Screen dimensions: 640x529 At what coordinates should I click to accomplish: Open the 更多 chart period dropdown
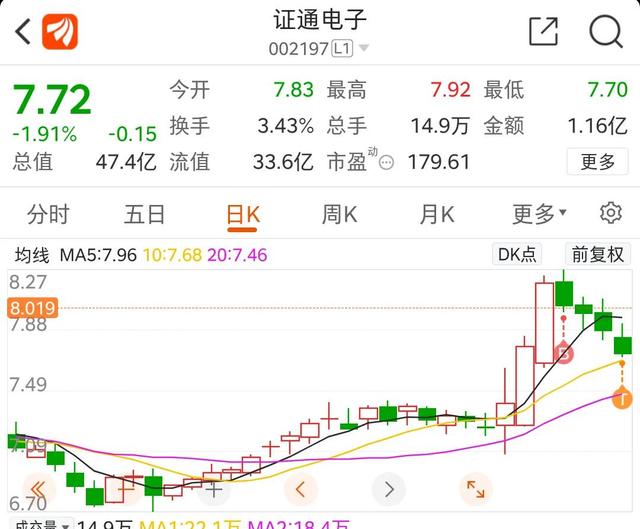click(x=539, y=214)
